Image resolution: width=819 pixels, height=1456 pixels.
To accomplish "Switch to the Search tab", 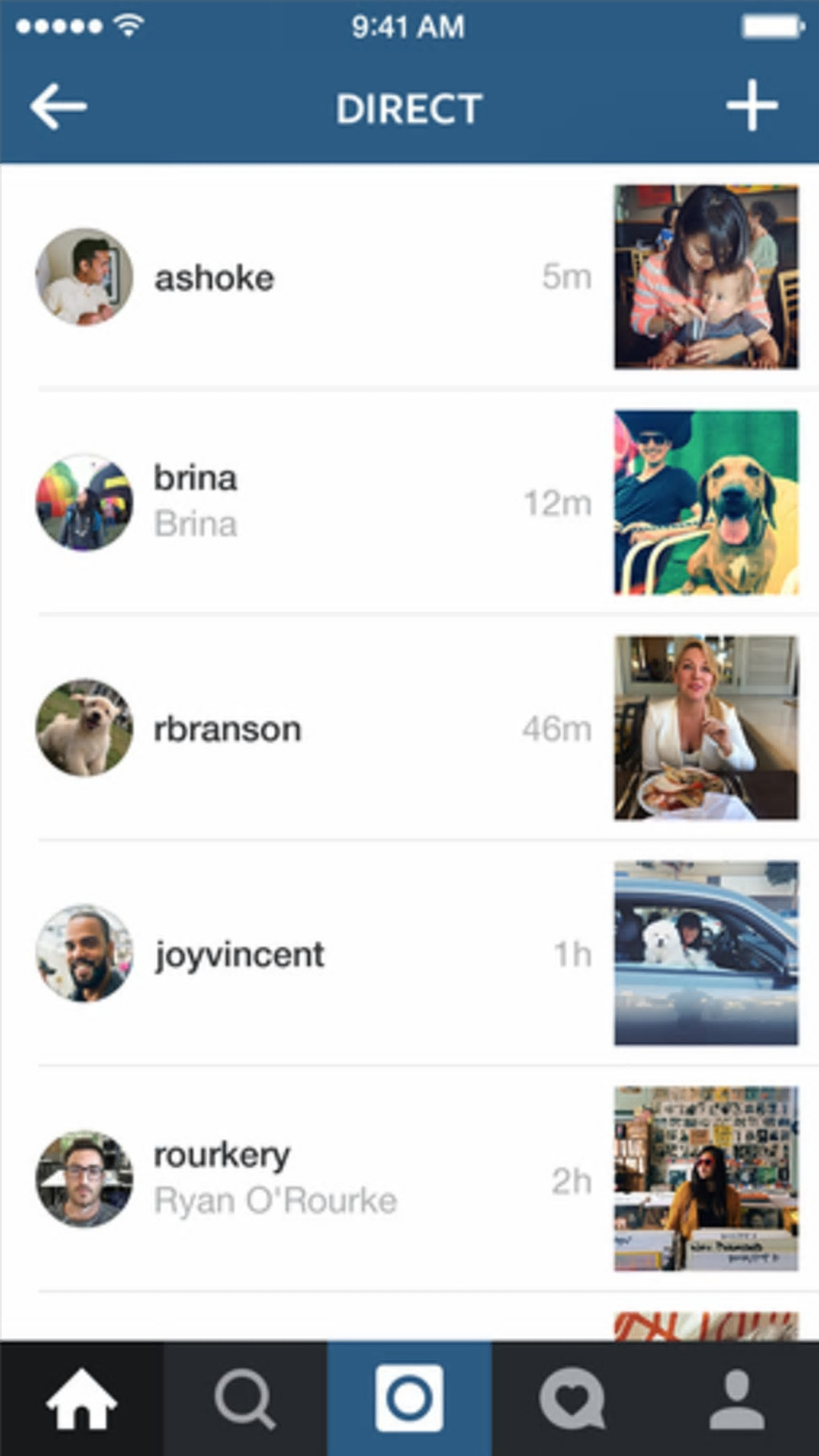I will 245,1399.
